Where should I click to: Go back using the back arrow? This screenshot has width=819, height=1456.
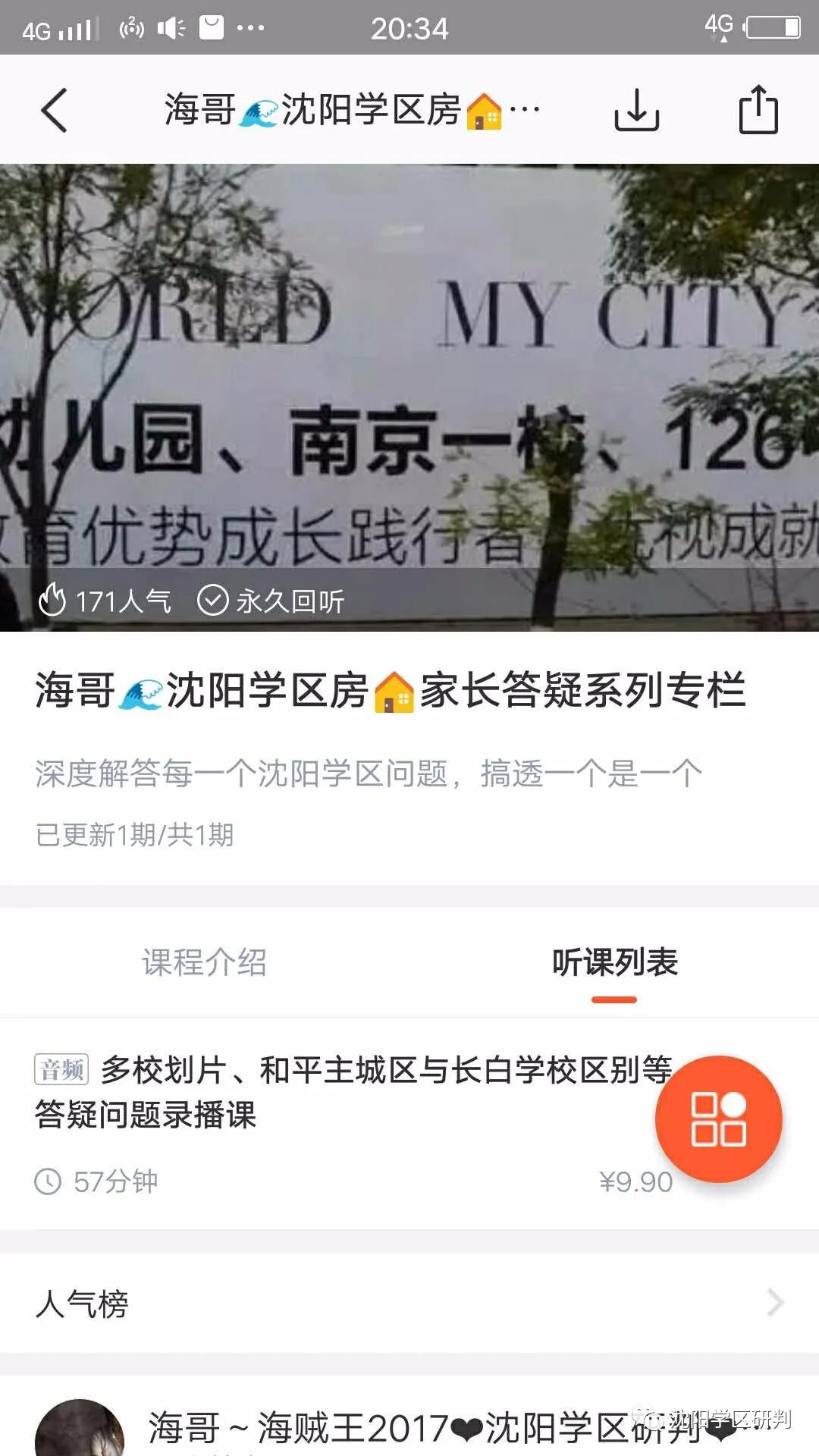pos(53,110)
